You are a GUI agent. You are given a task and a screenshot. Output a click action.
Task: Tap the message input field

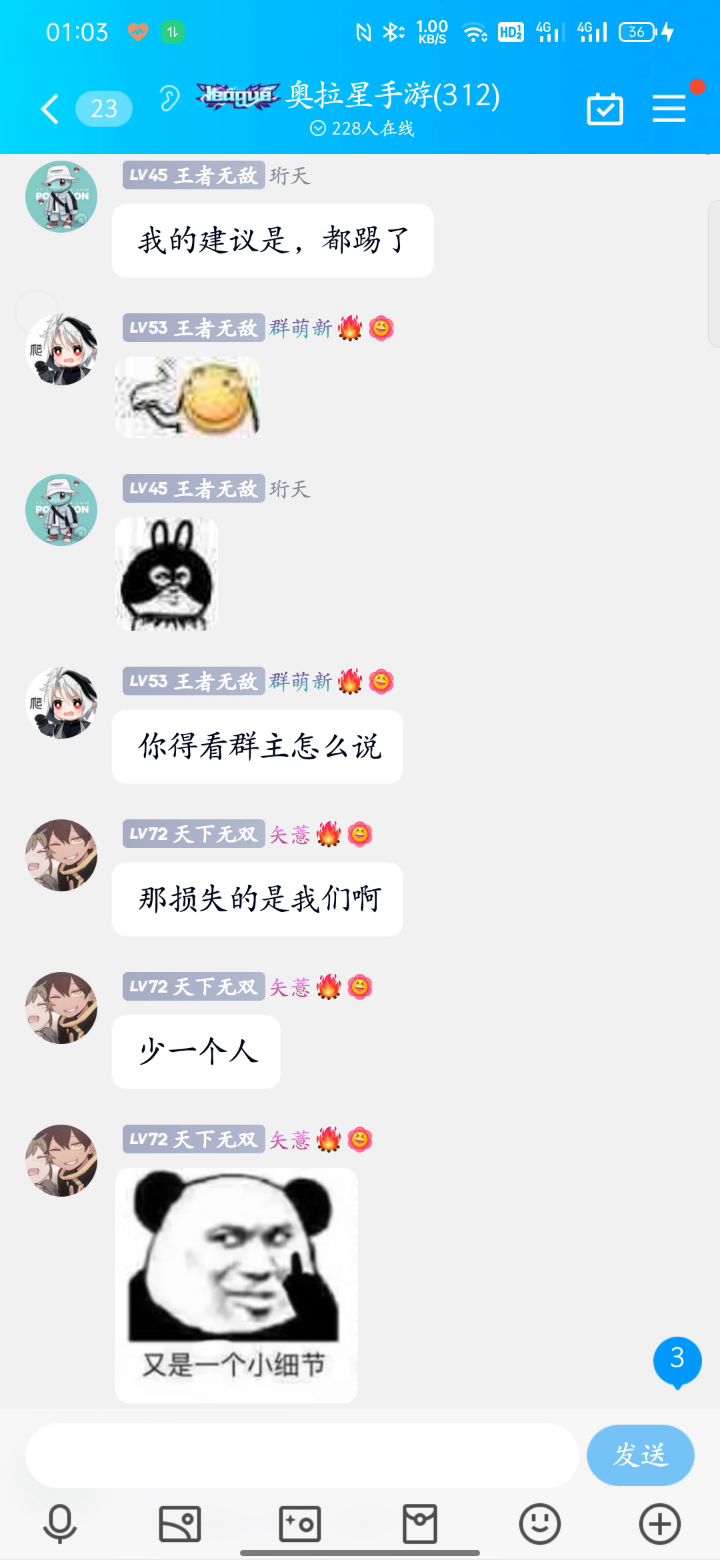click(301, 1455)
